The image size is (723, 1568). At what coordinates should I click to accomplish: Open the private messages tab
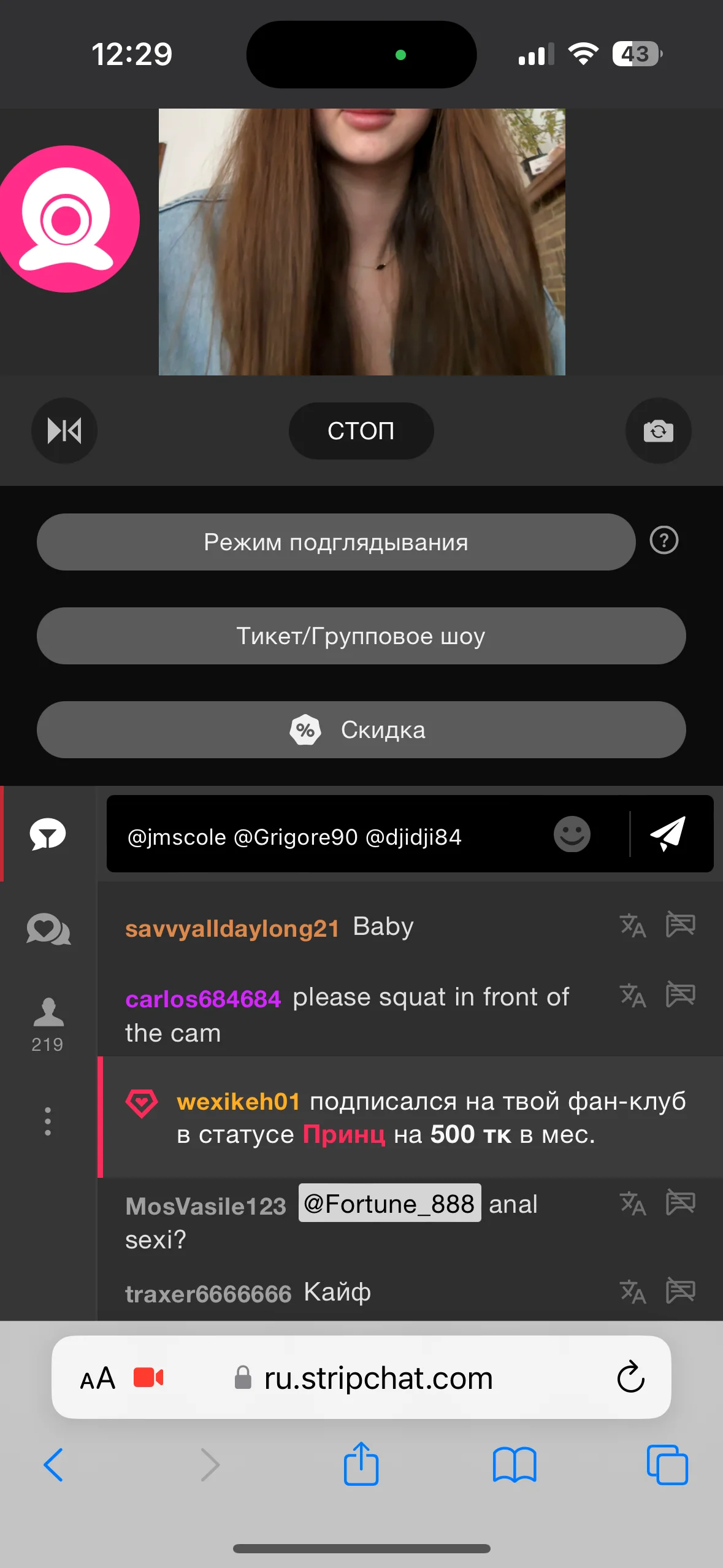tap(48, 929)
